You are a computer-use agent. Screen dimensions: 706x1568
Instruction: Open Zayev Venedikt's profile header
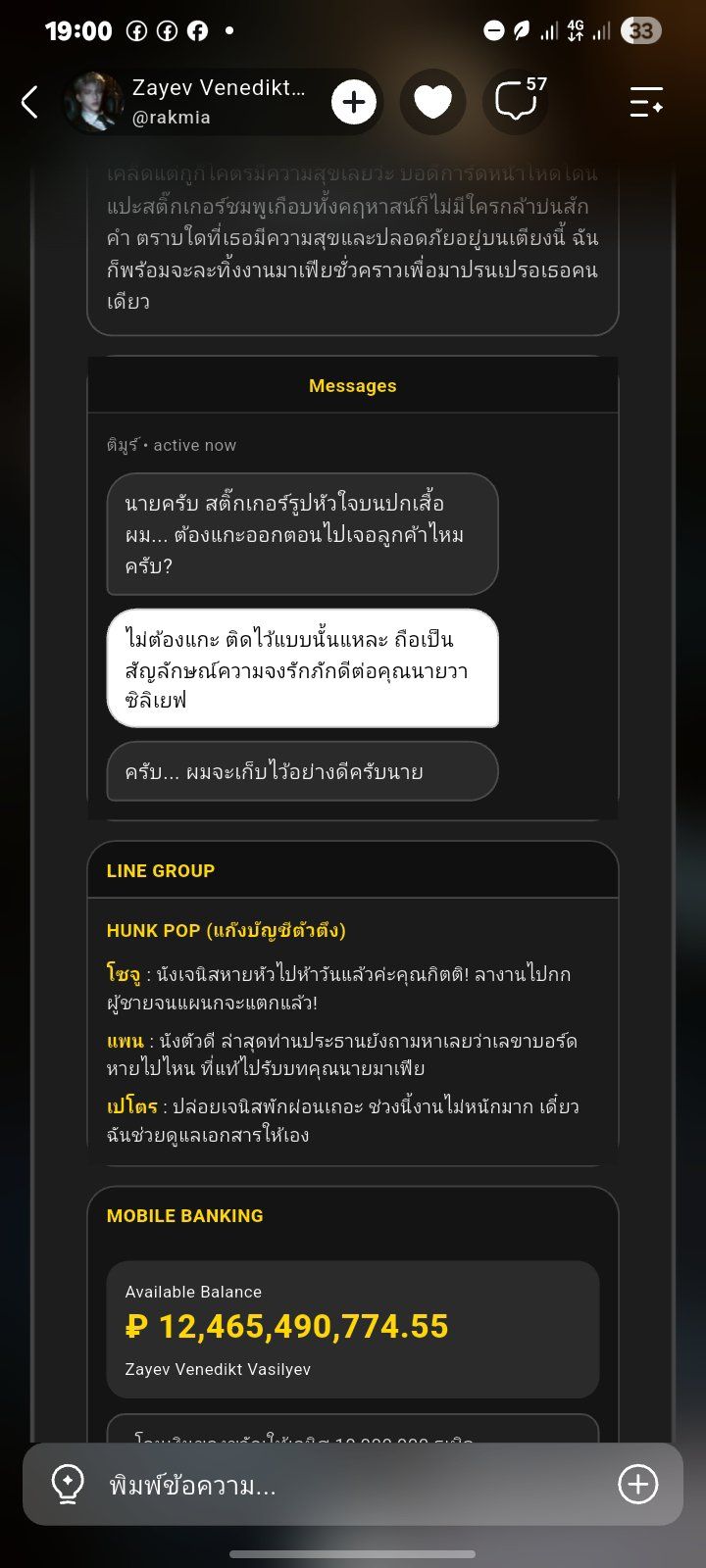(188, 102)
